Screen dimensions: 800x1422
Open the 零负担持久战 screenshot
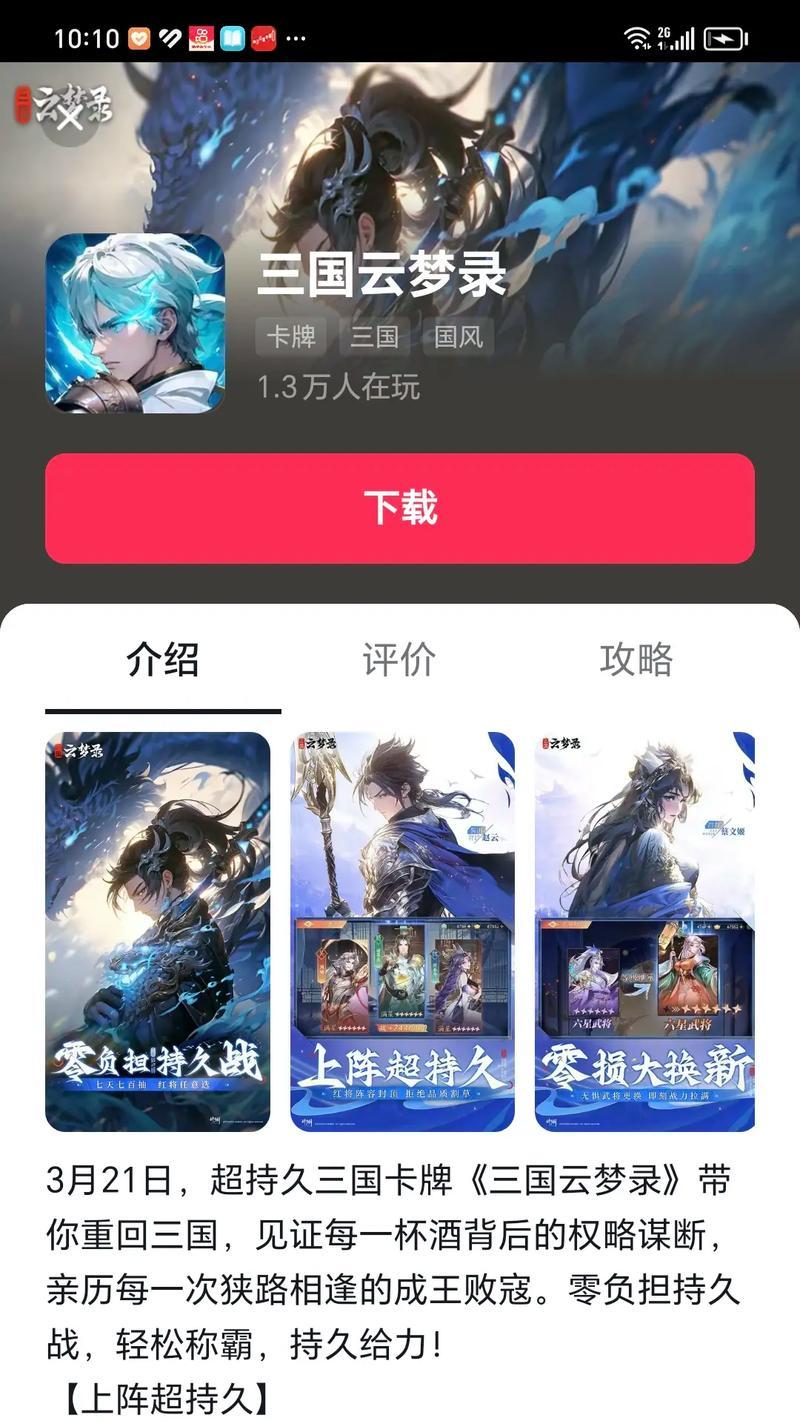[x=158, y=931]
